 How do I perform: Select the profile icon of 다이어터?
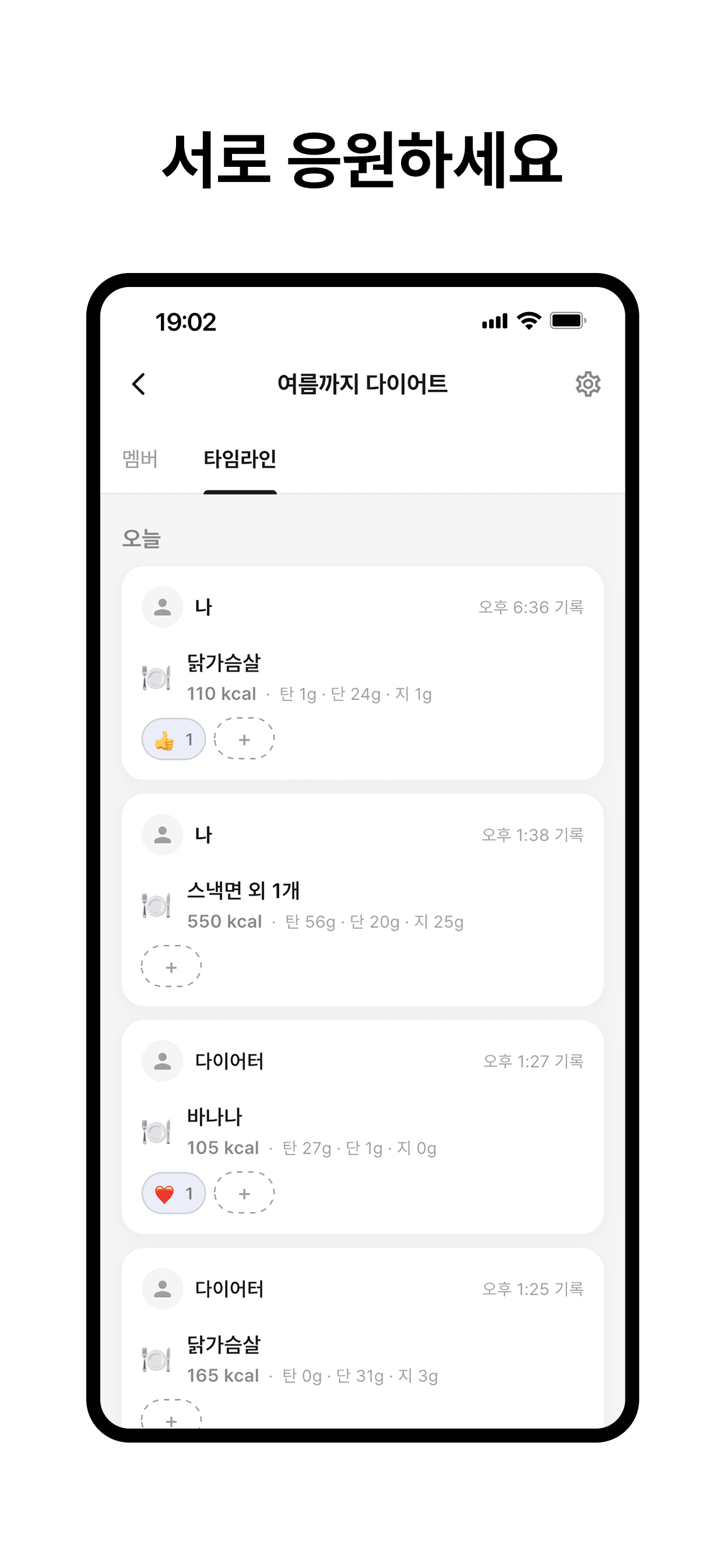click(x=162, y=1060)
